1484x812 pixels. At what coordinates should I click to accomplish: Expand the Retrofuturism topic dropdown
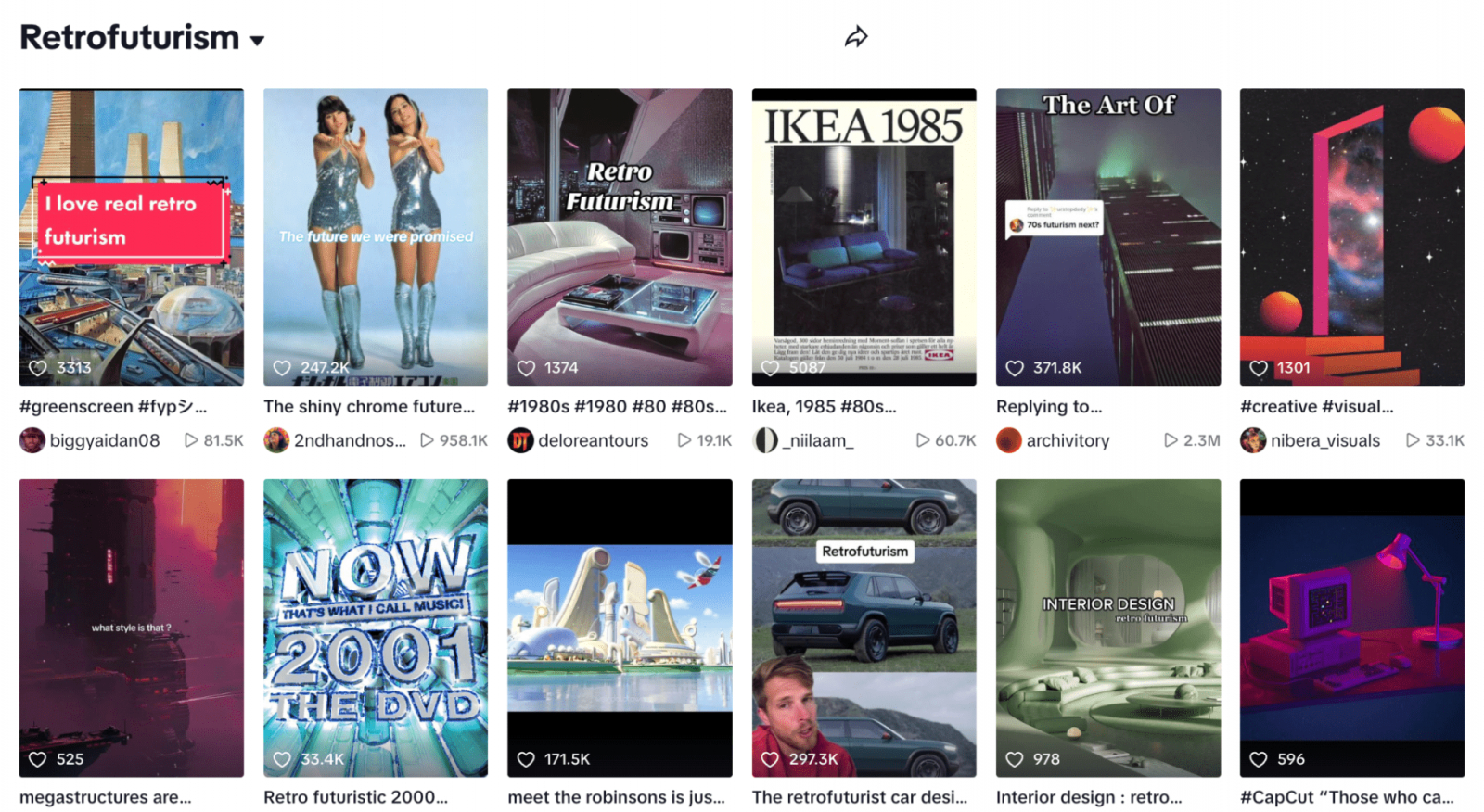tap(257, 40)
